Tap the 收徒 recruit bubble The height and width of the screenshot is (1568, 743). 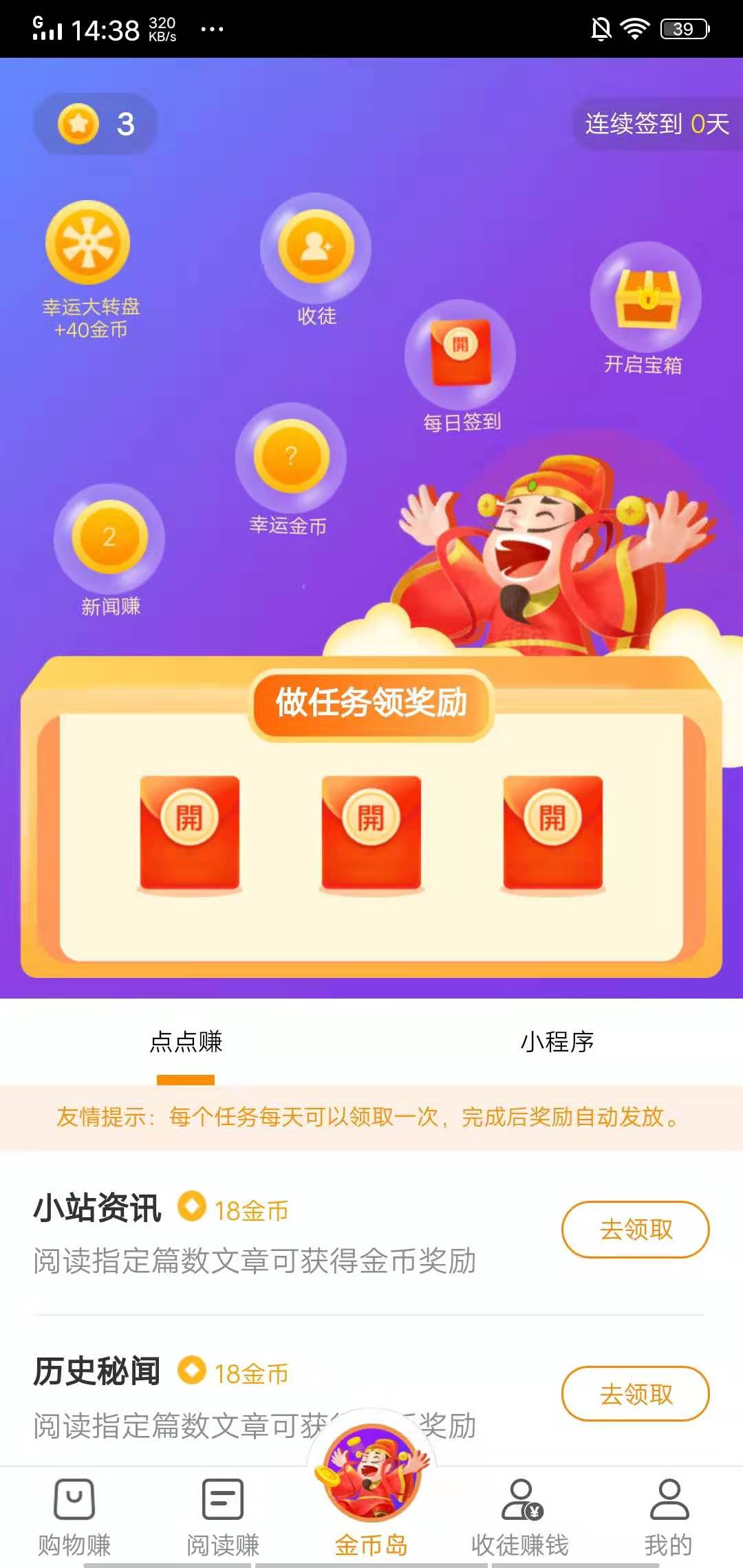tap(316, 248)
